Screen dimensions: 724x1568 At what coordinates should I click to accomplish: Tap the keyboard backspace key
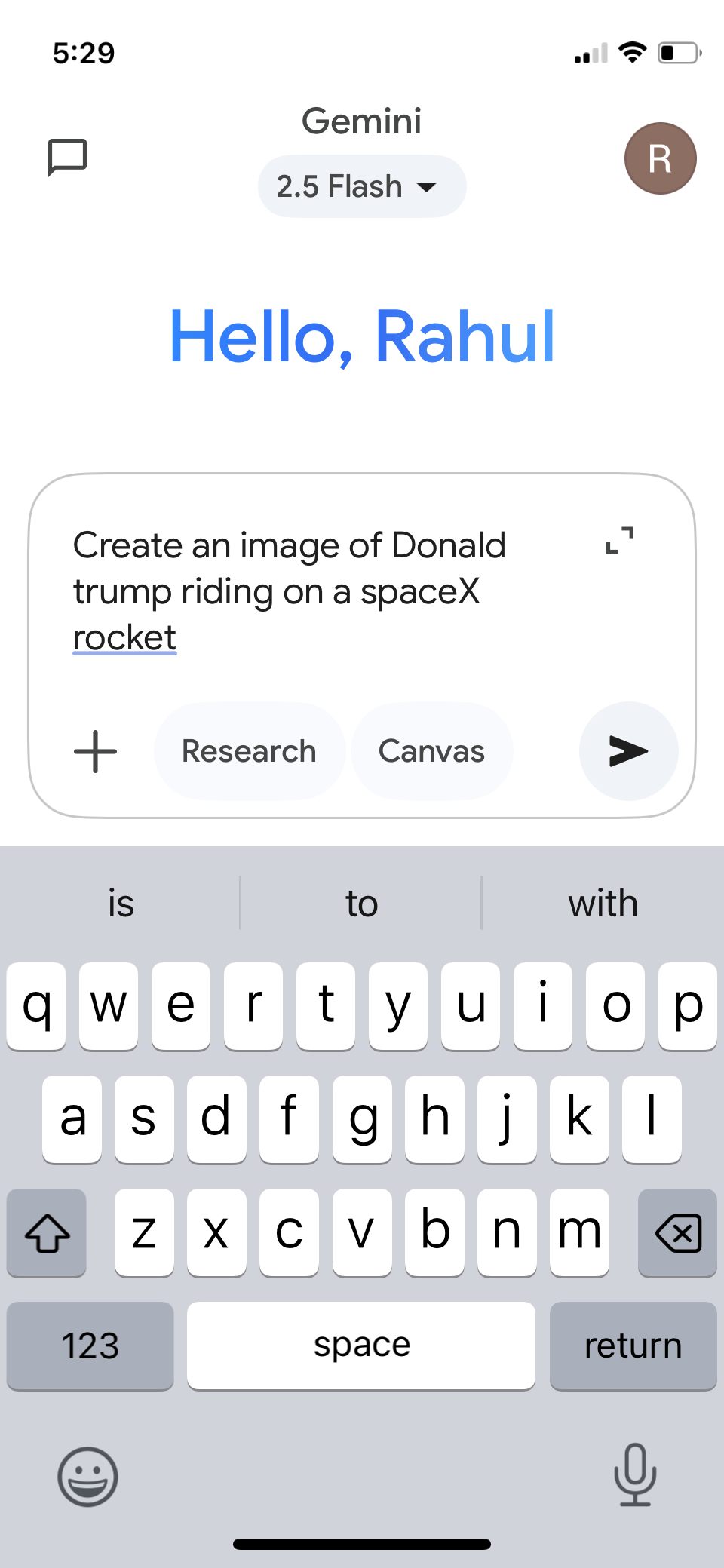tap(677, 1233)
